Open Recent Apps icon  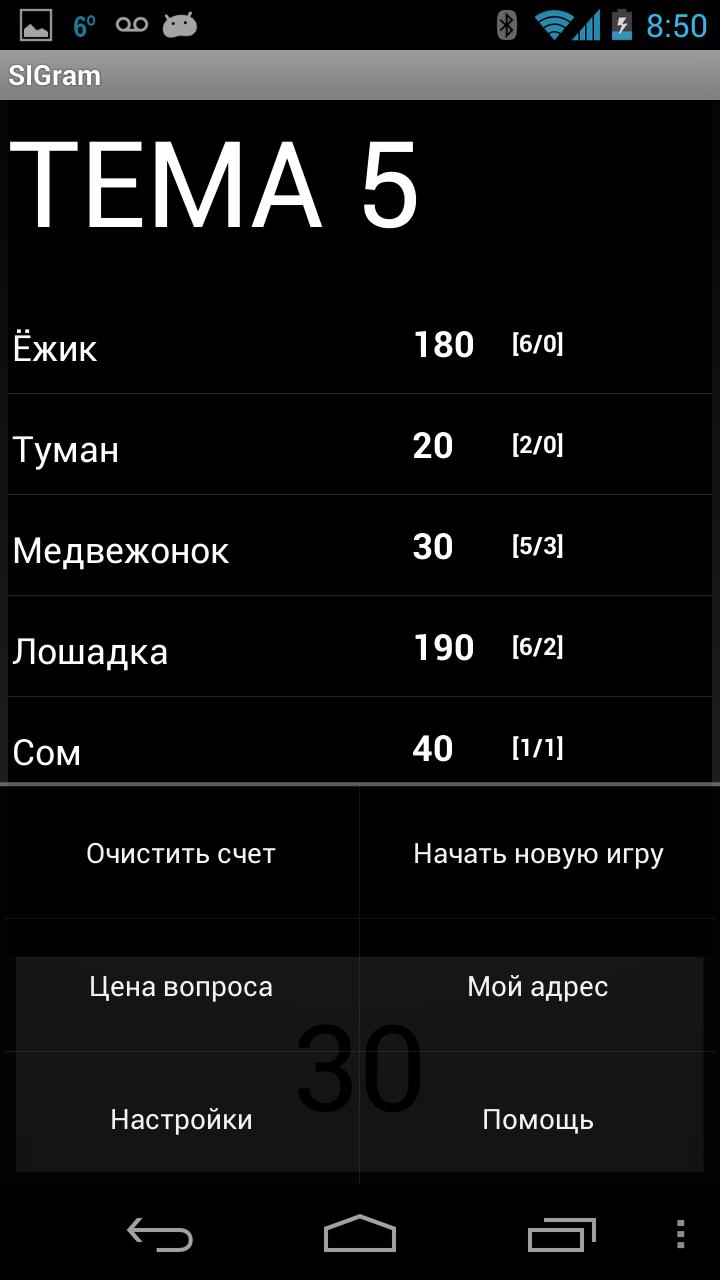(x=560, y=1235)
